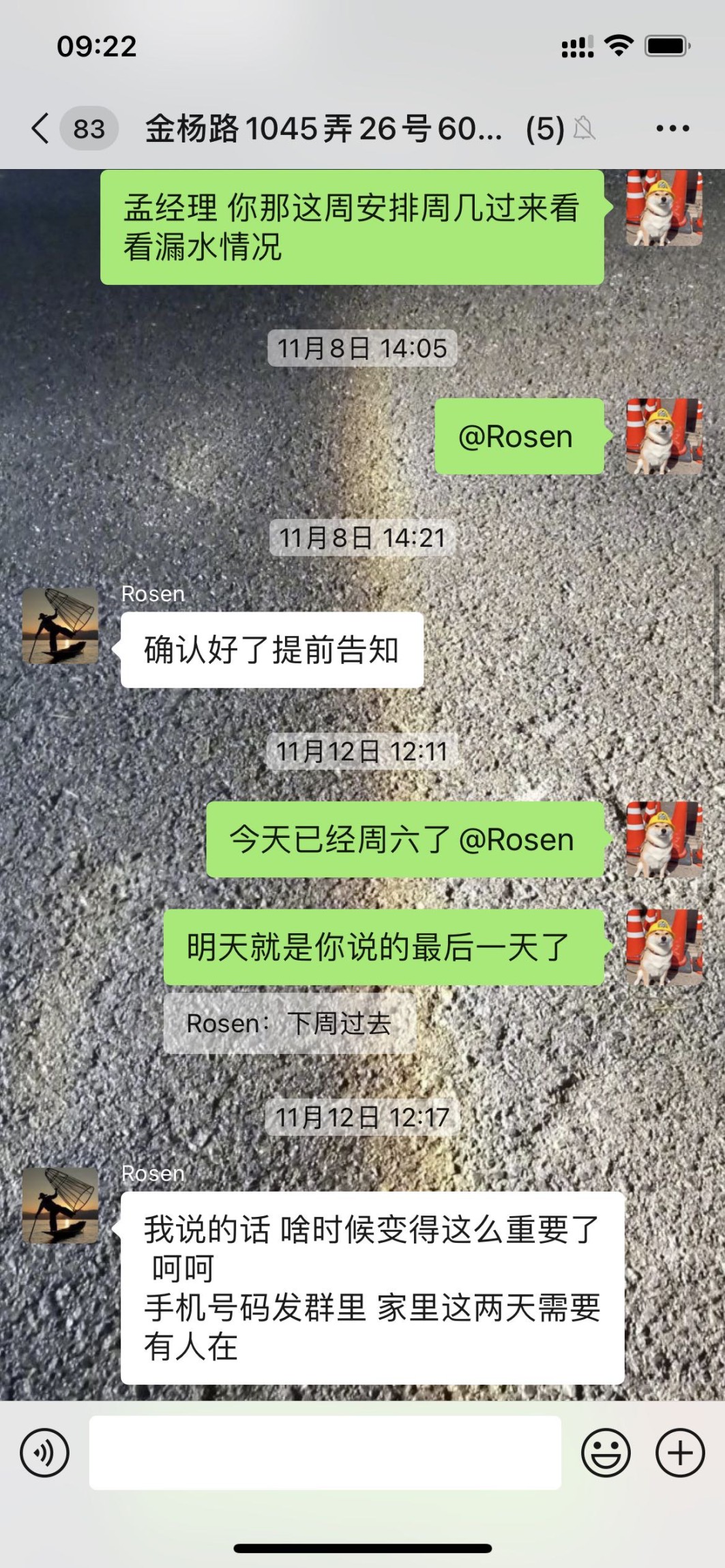Tap the quoted reply Rosen：下周过去

(x=289, y=1023)
